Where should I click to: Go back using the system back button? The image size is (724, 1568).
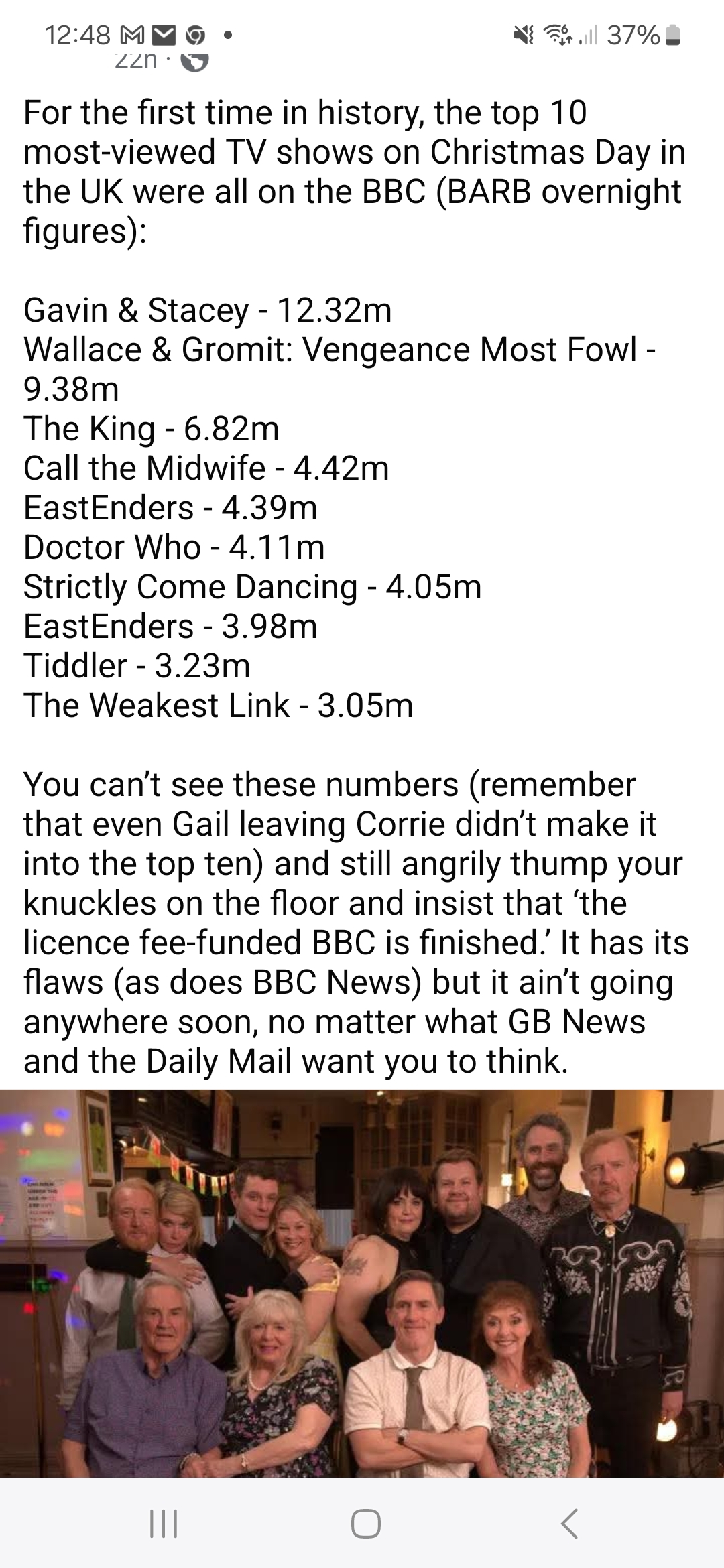[x=568, y=1523]
